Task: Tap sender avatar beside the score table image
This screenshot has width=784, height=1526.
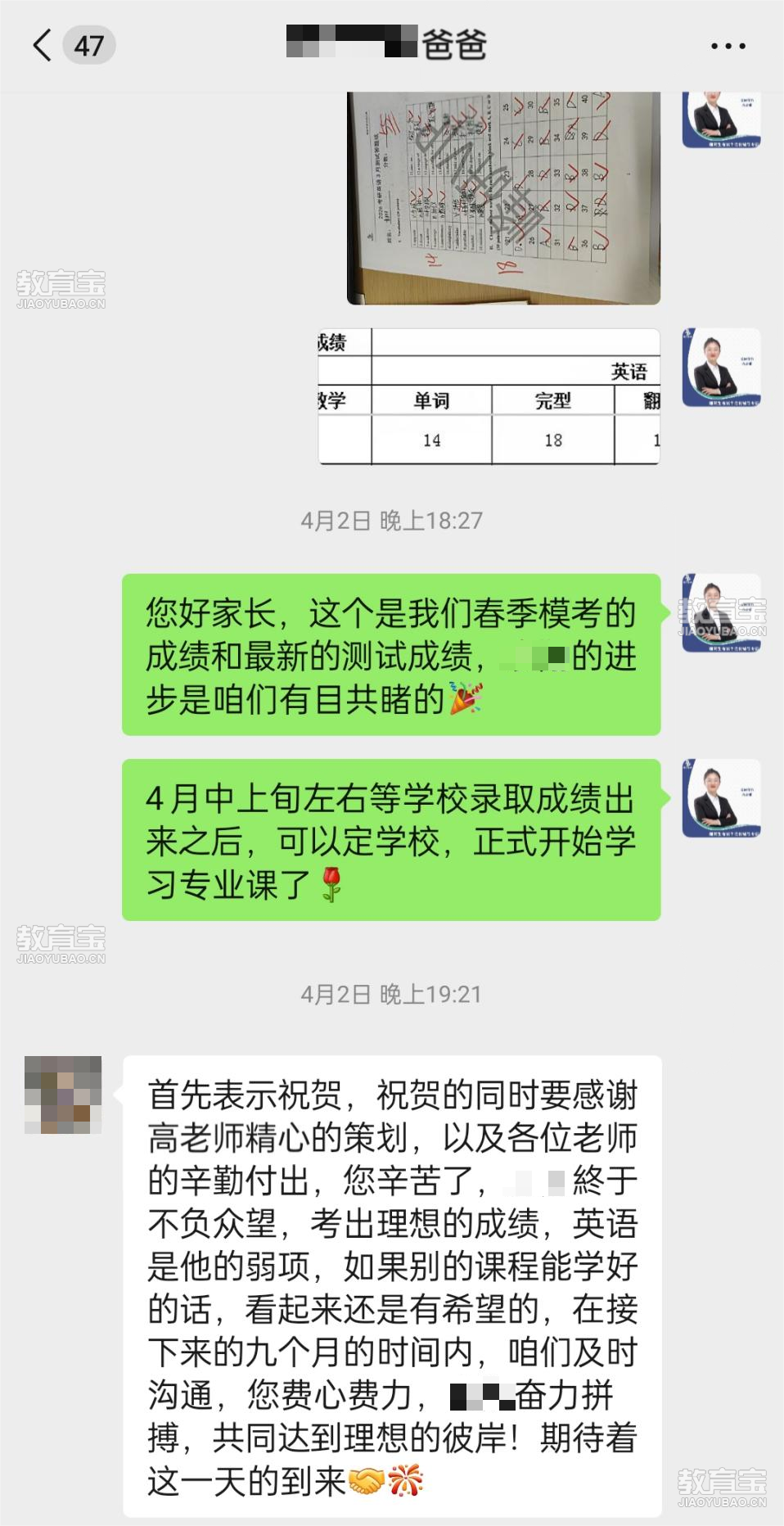Action: click(721, 368)
